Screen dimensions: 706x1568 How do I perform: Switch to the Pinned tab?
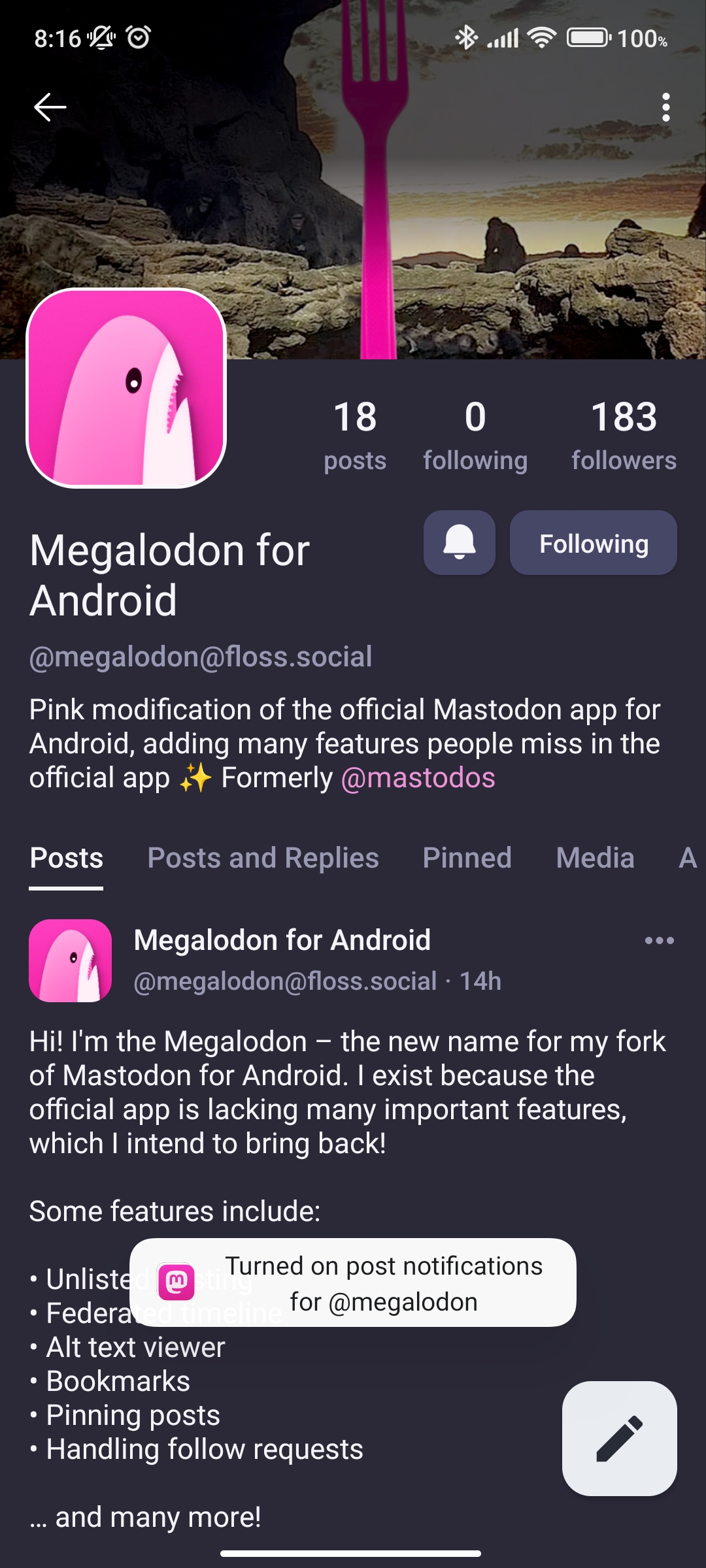[x=467, y=858]
